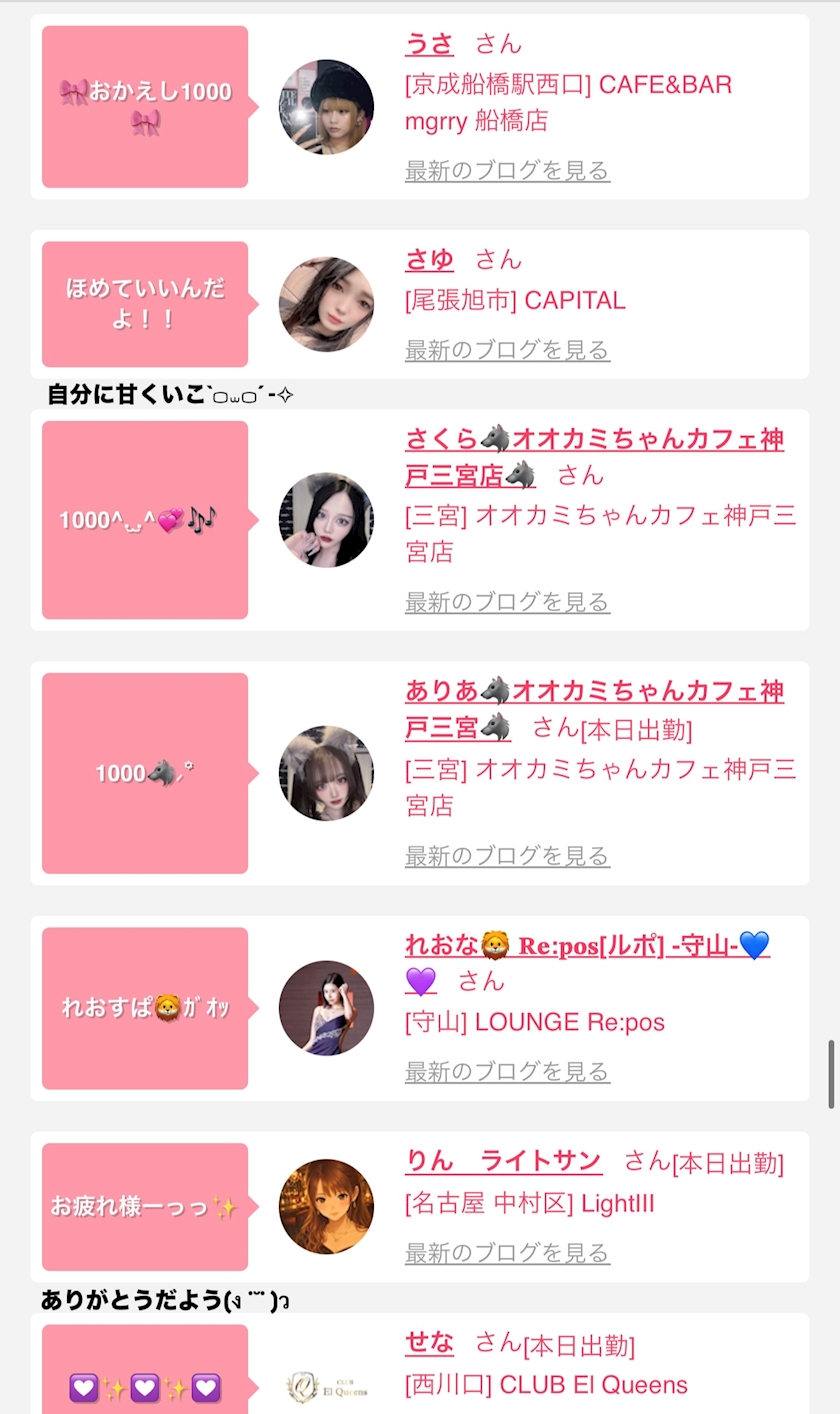View latest blog of りん ライトサン

coord(507,1253)
